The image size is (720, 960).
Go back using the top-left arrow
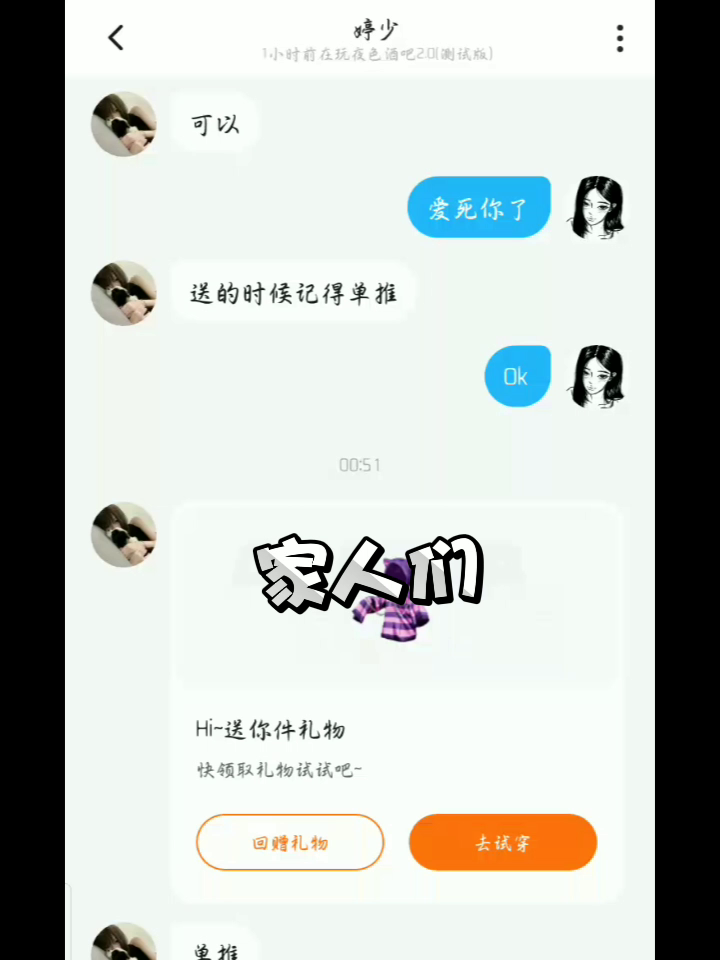(x=116, y=38)
